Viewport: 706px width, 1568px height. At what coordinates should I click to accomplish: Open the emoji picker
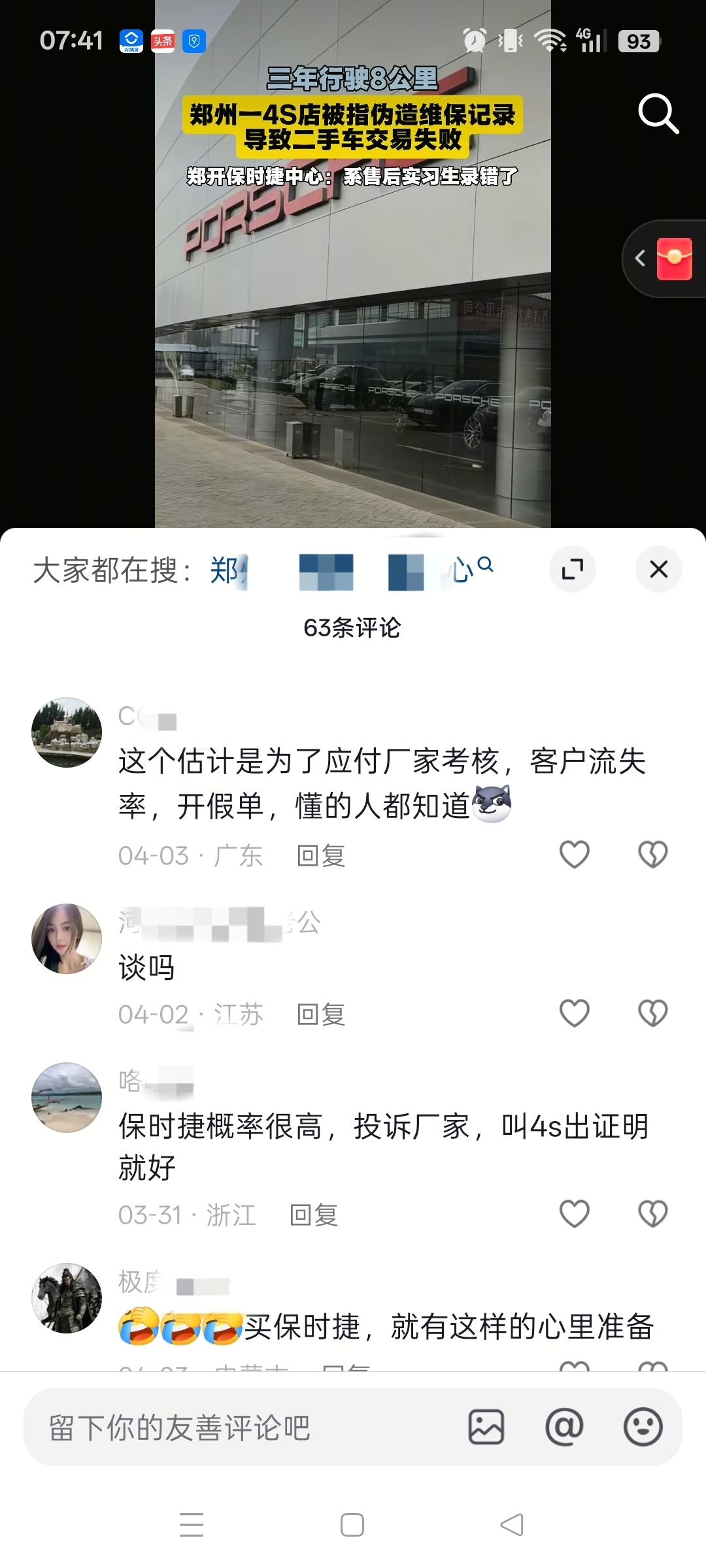pyautogui.click(x=643, y=1427)
